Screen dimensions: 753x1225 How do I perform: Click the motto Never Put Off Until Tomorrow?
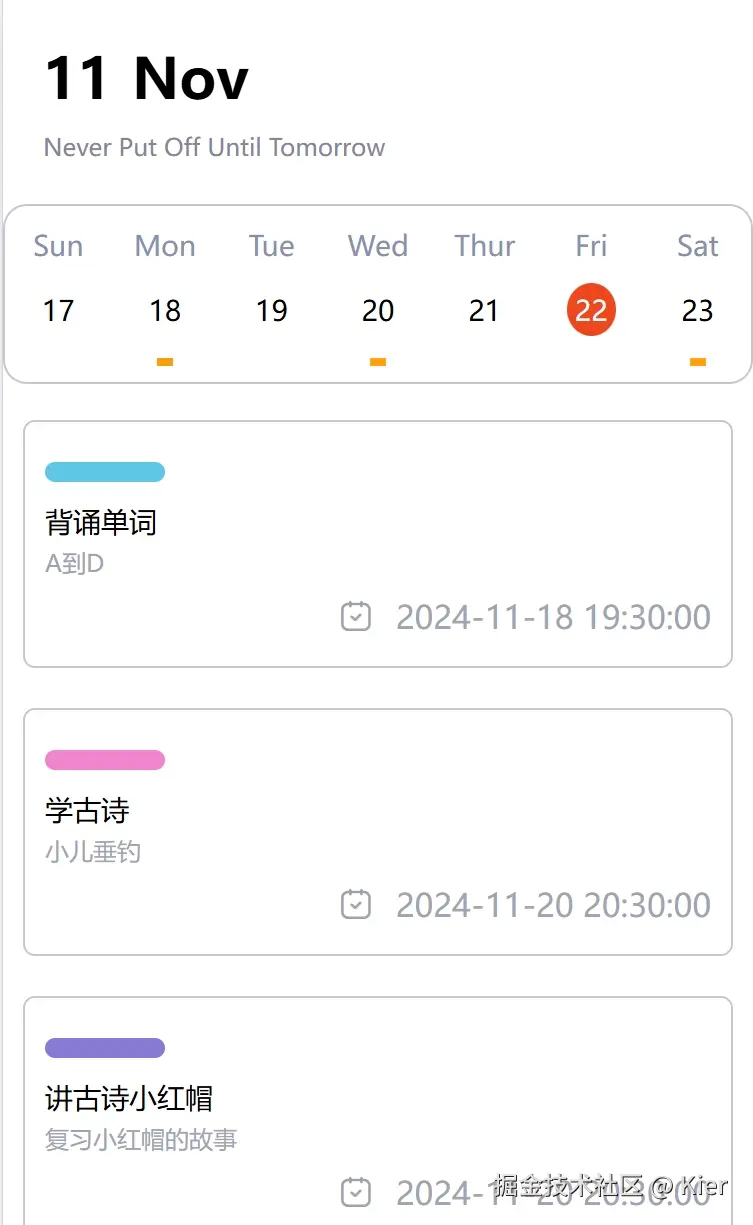(x=213, y=147)
